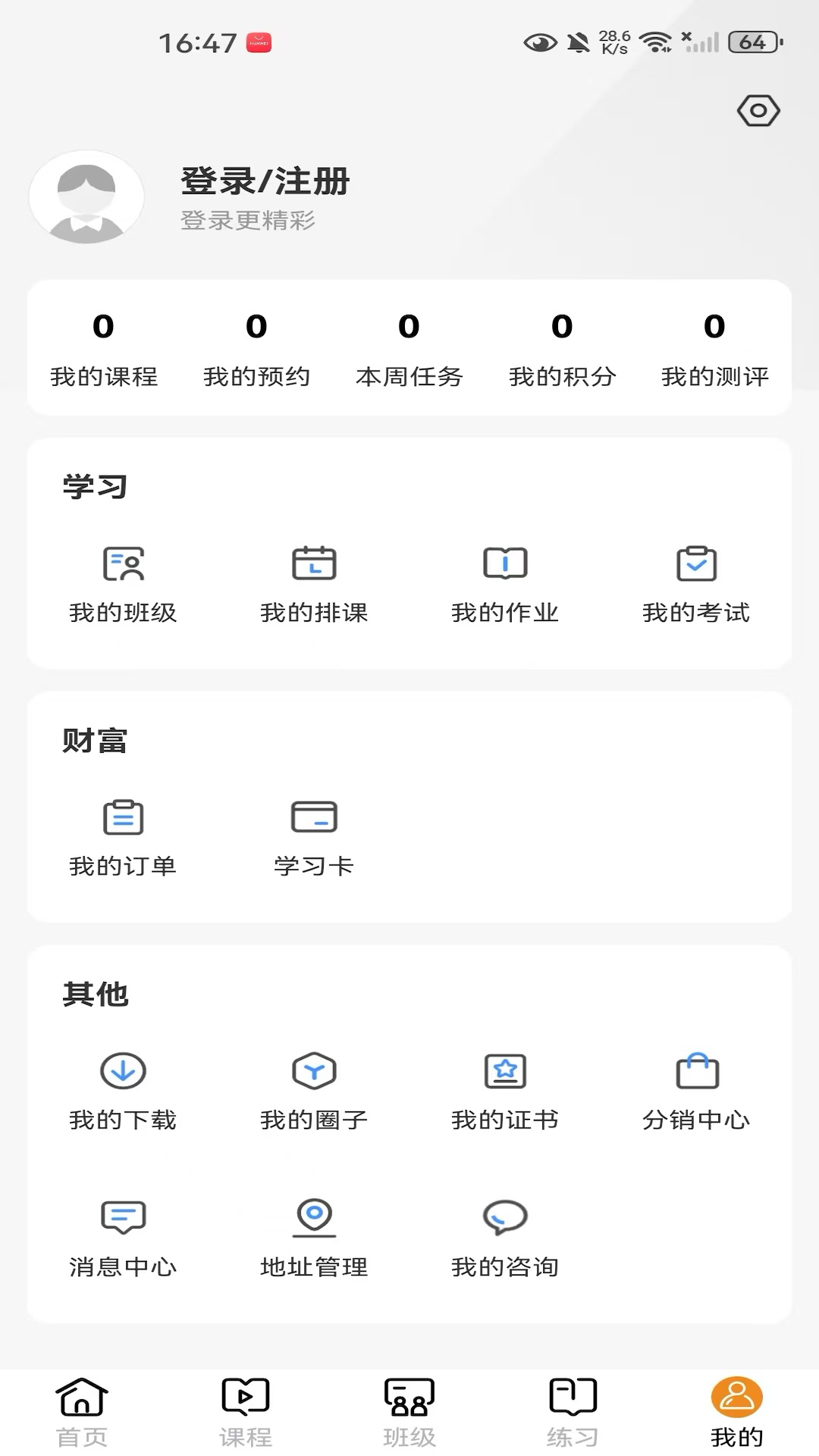Open 我的下载 (My Downloads)
Viewport: 819px width, 1456px height.
pyautogui.click(x=124, y=1092)
